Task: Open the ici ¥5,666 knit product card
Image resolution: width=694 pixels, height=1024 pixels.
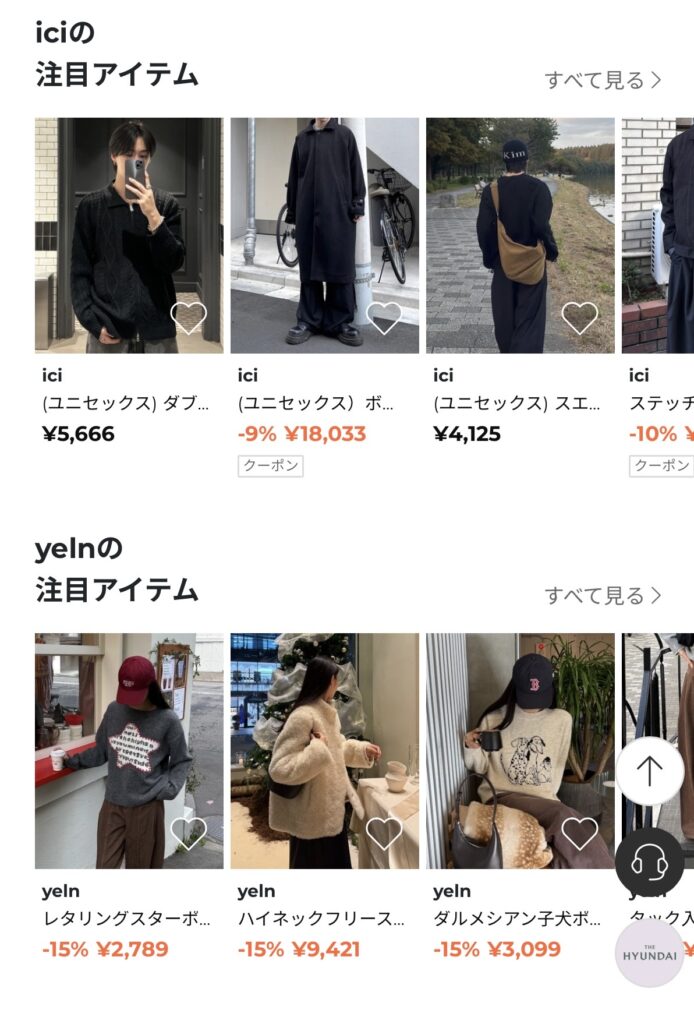Action: pyautogui.click(x=129, y=236)
